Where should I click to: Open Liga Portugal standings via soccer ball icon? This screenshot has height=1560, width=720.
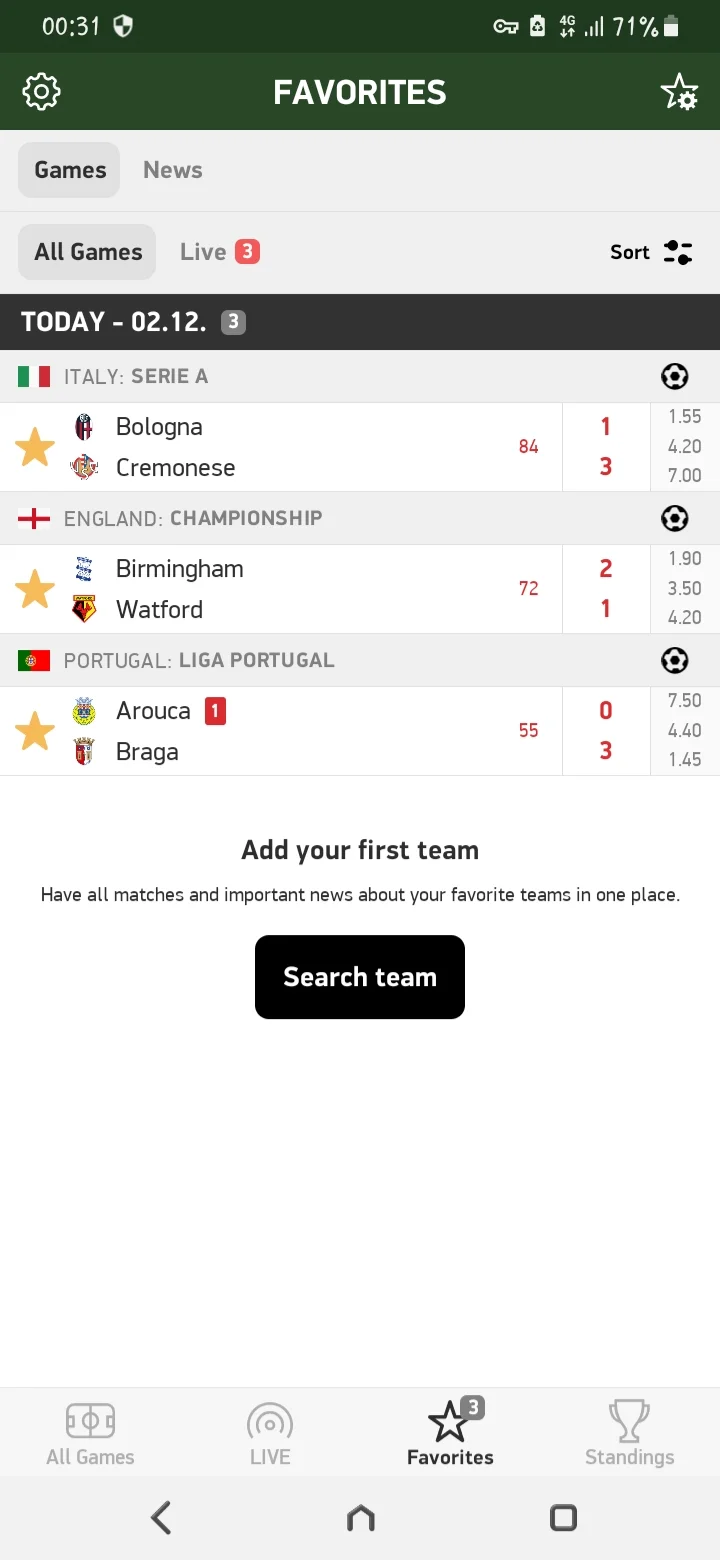tap(674, 660)
